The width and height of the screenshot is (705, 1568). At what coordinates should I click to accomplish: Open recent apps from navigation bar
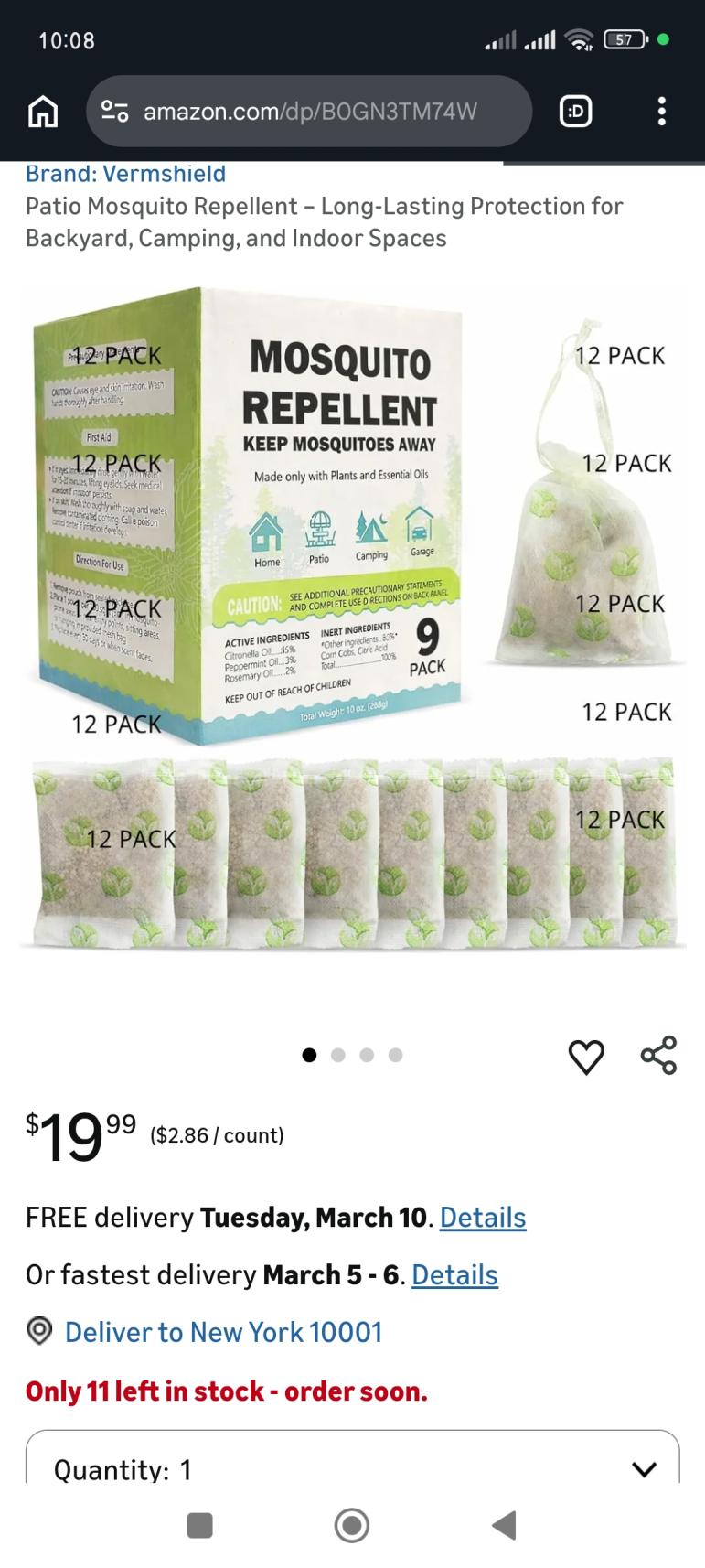(x=199, y=1525)
